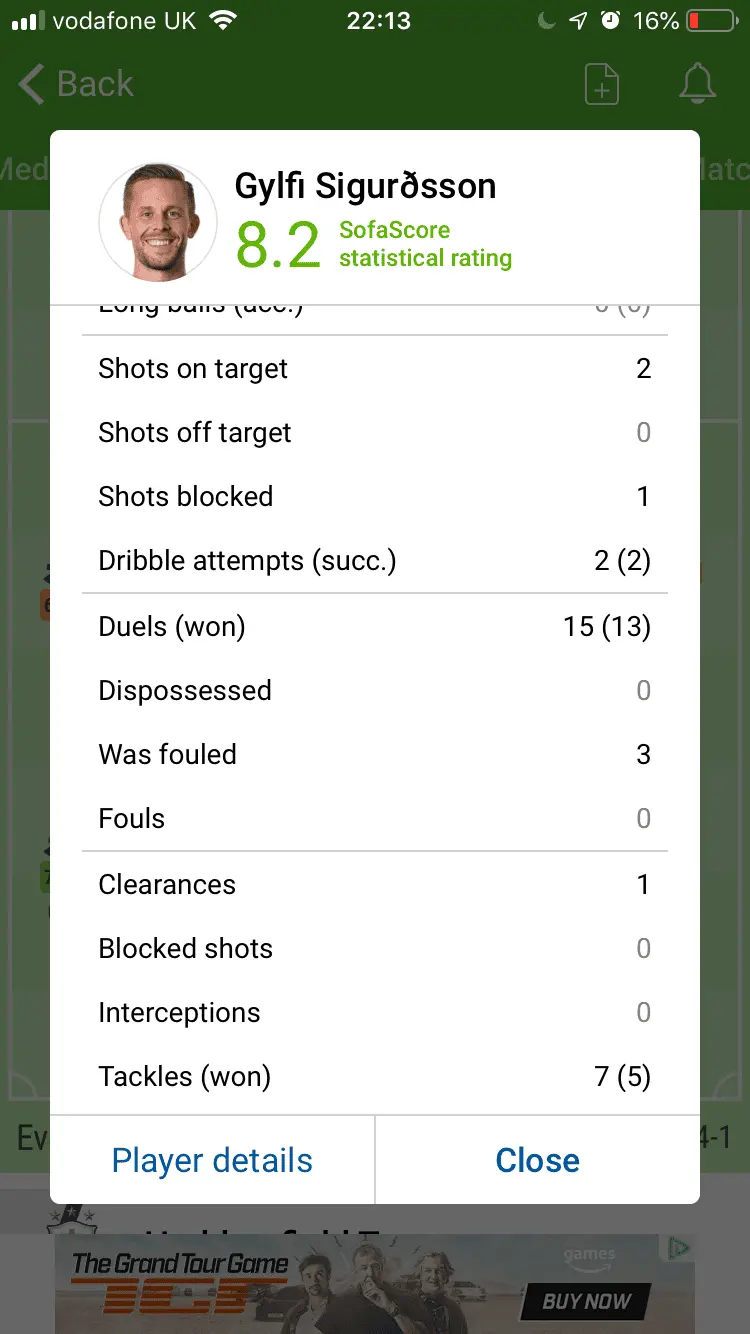Viewport: 750px width, 1334px height.
Task: Open Player details for Gylfi Sigurðsson
Action: 212,1160
